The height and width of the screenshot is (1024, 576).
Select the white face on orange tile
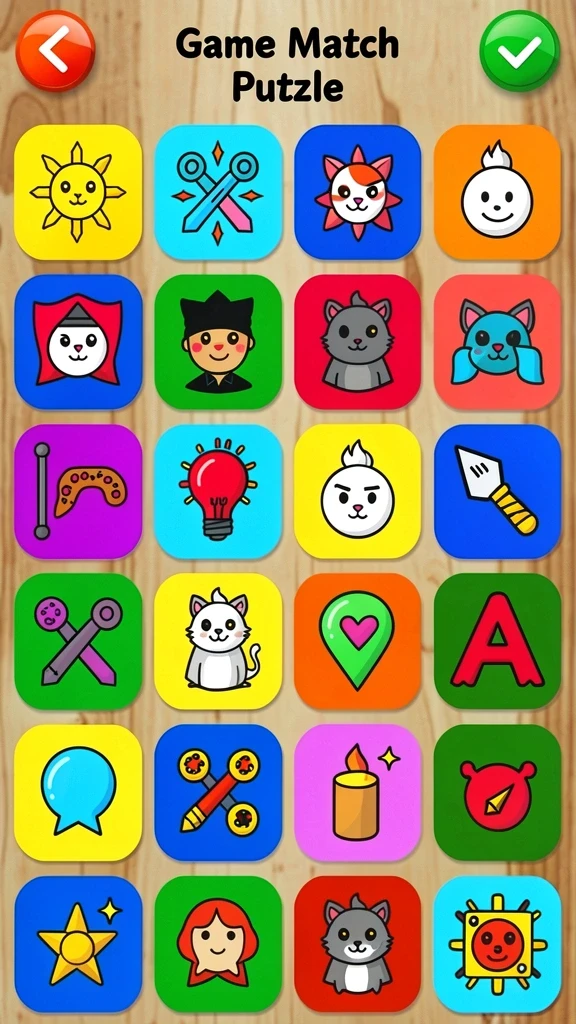point(498,192)
